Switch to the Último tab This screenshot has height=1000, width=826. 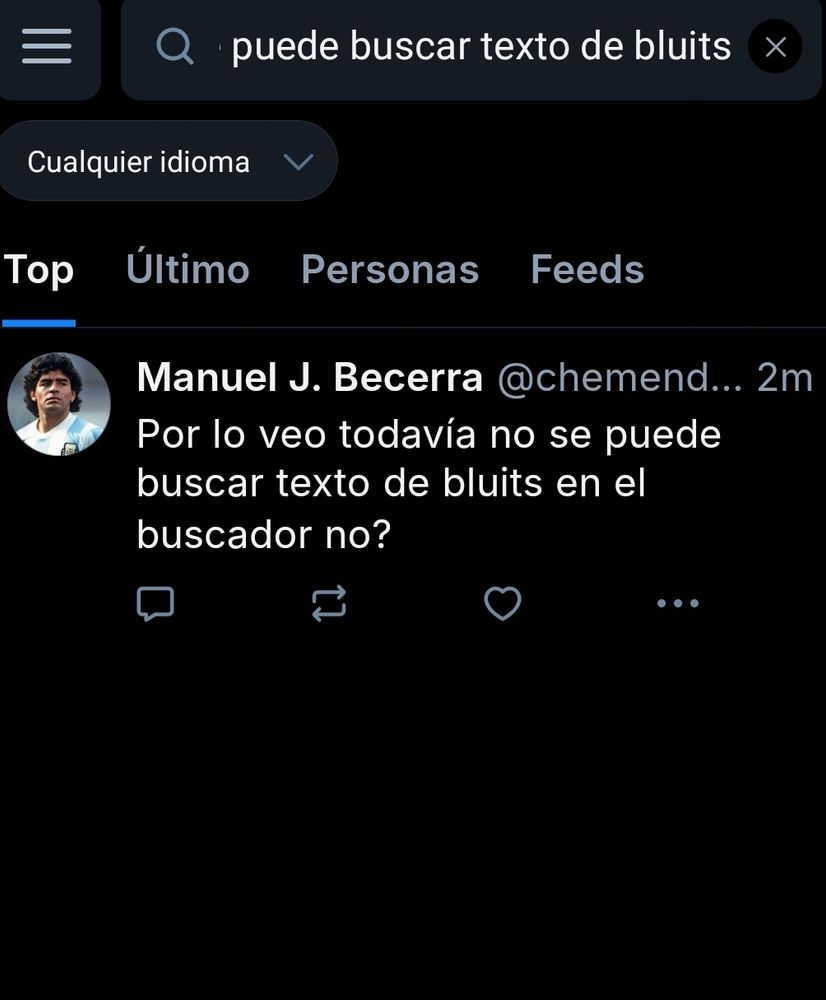[x=188, y=270]
